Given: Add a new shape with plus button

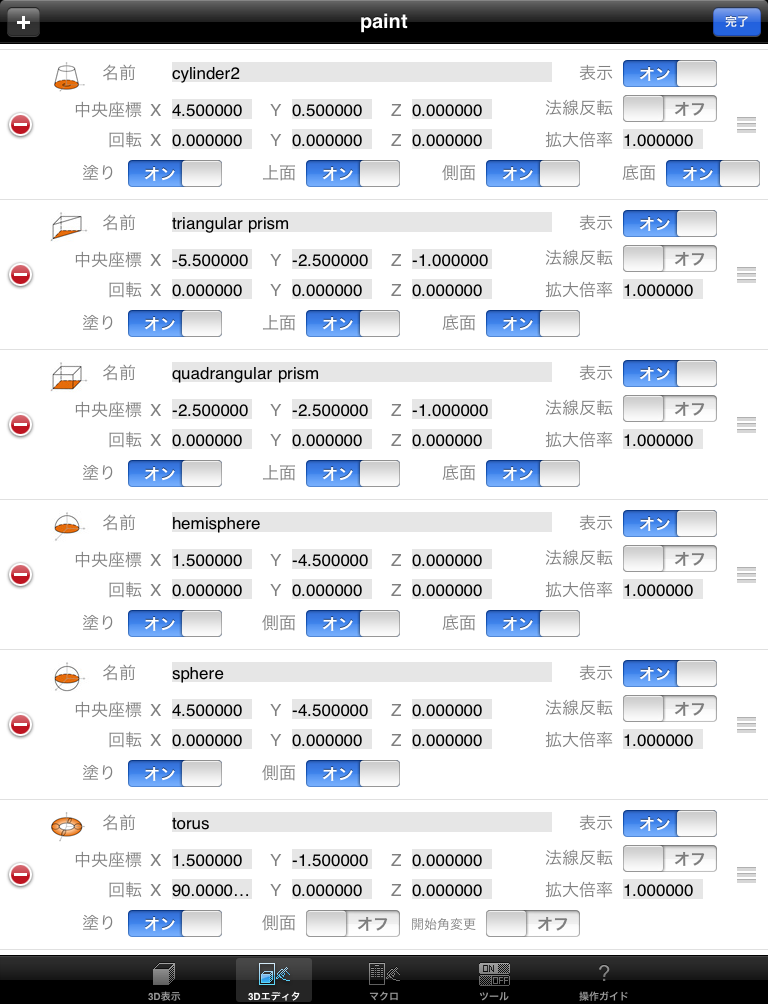Looking at the screenshot, I should point(24,22).
